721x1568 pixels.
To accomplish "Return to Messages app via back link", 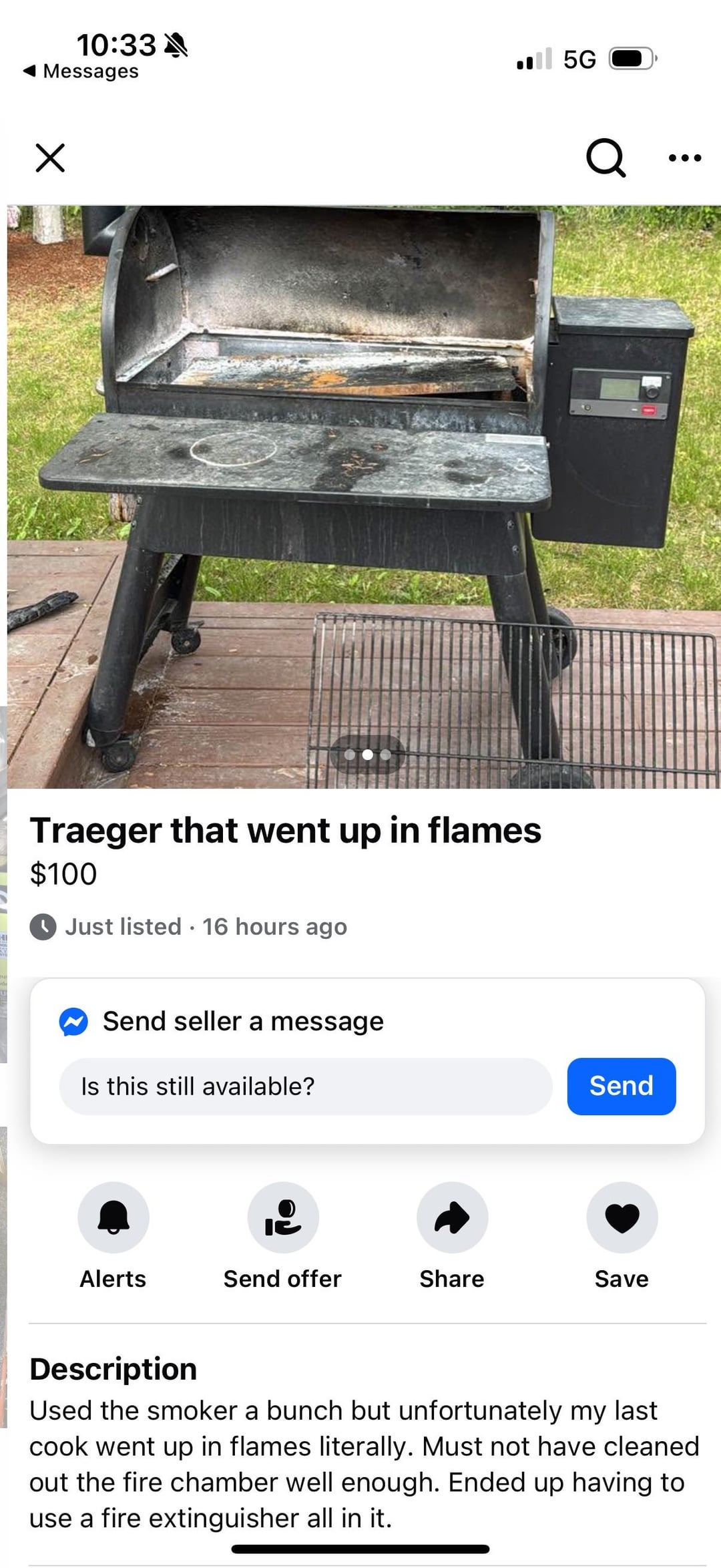I will [81, 71].
